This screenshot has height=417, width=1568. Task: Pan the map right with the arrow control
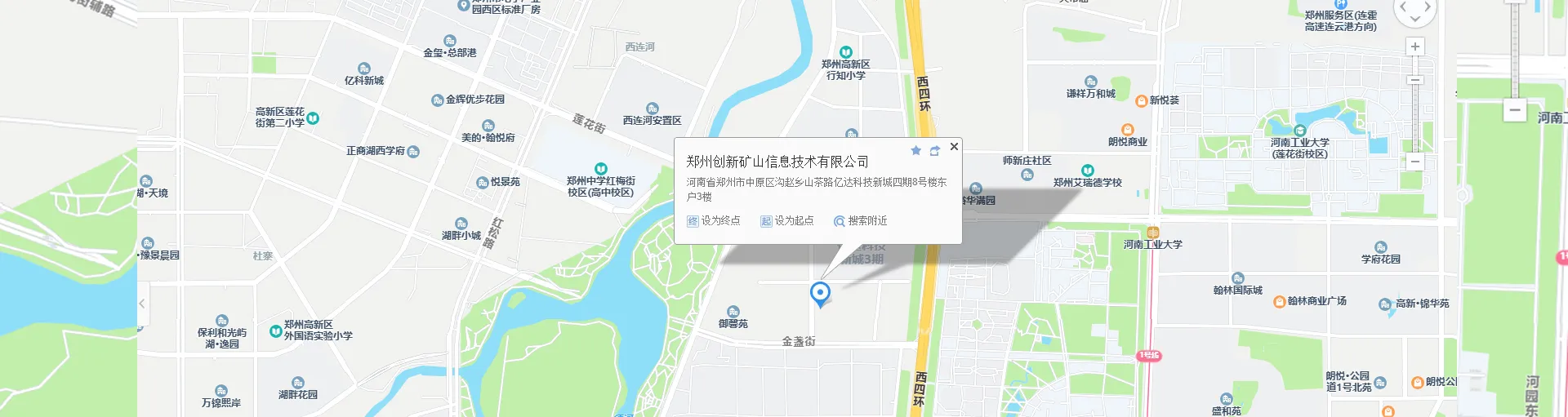click(1428, 7)
